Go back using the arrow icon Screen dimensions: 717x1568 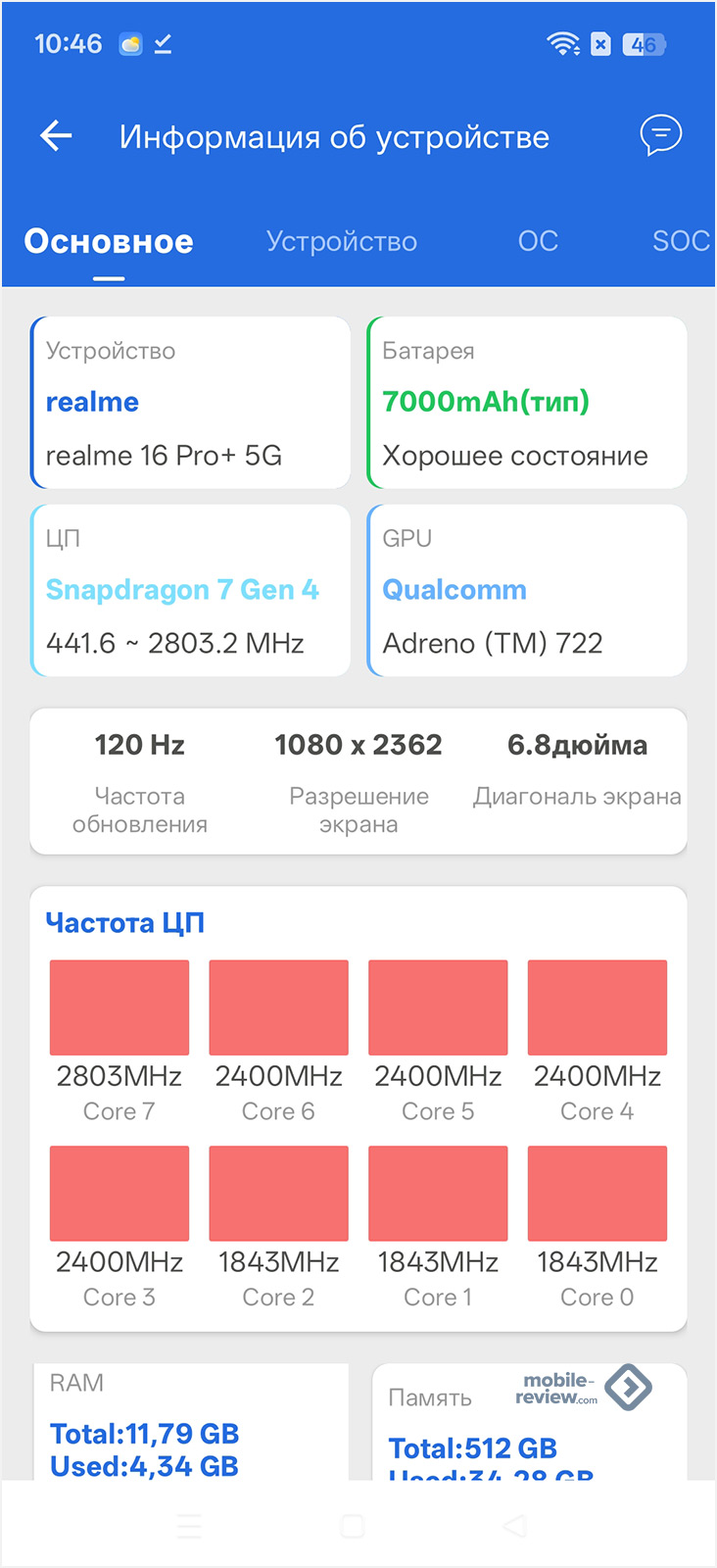pyautogui.click(x=57, y=136)
